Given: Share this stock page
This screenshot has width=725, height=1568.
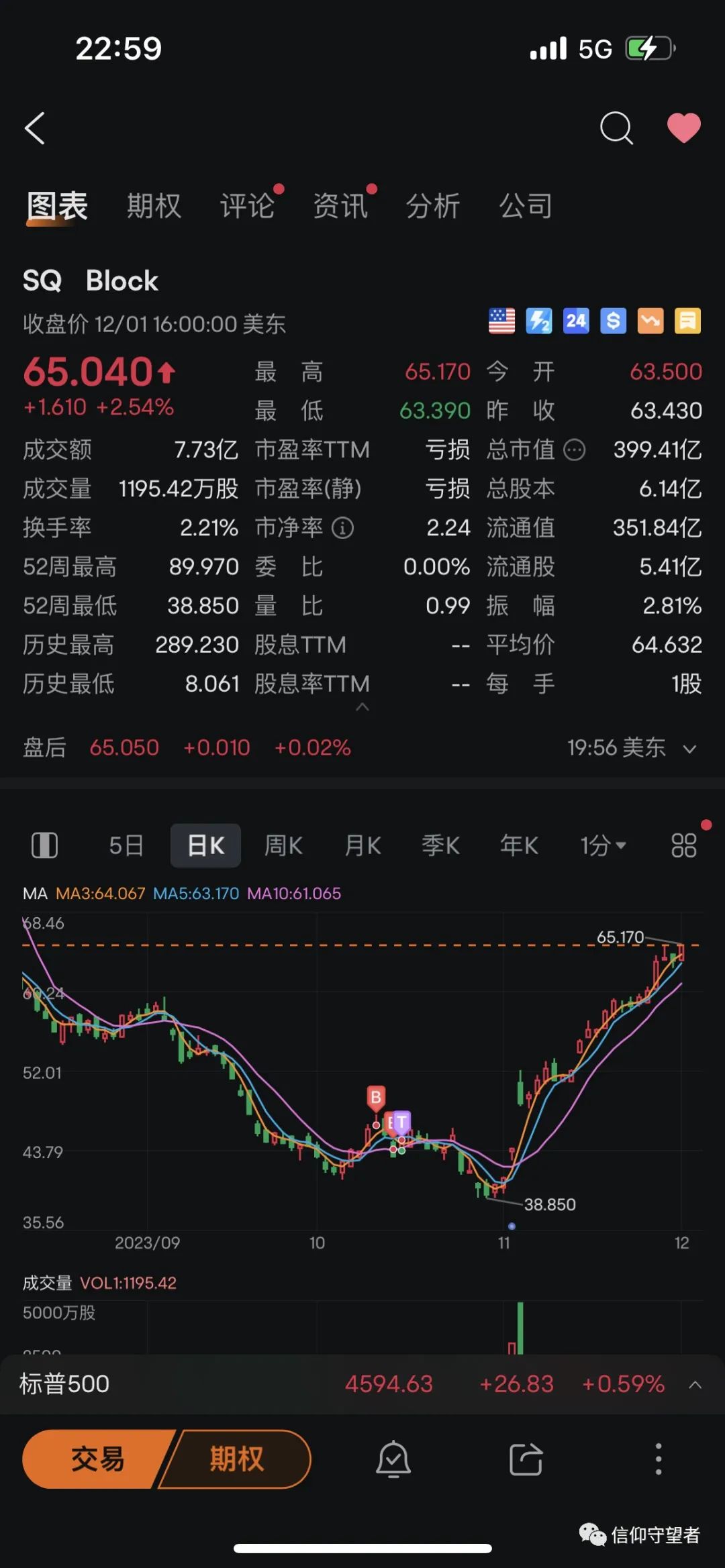Looking at the screenshot, I should [x=526, y=1459].
